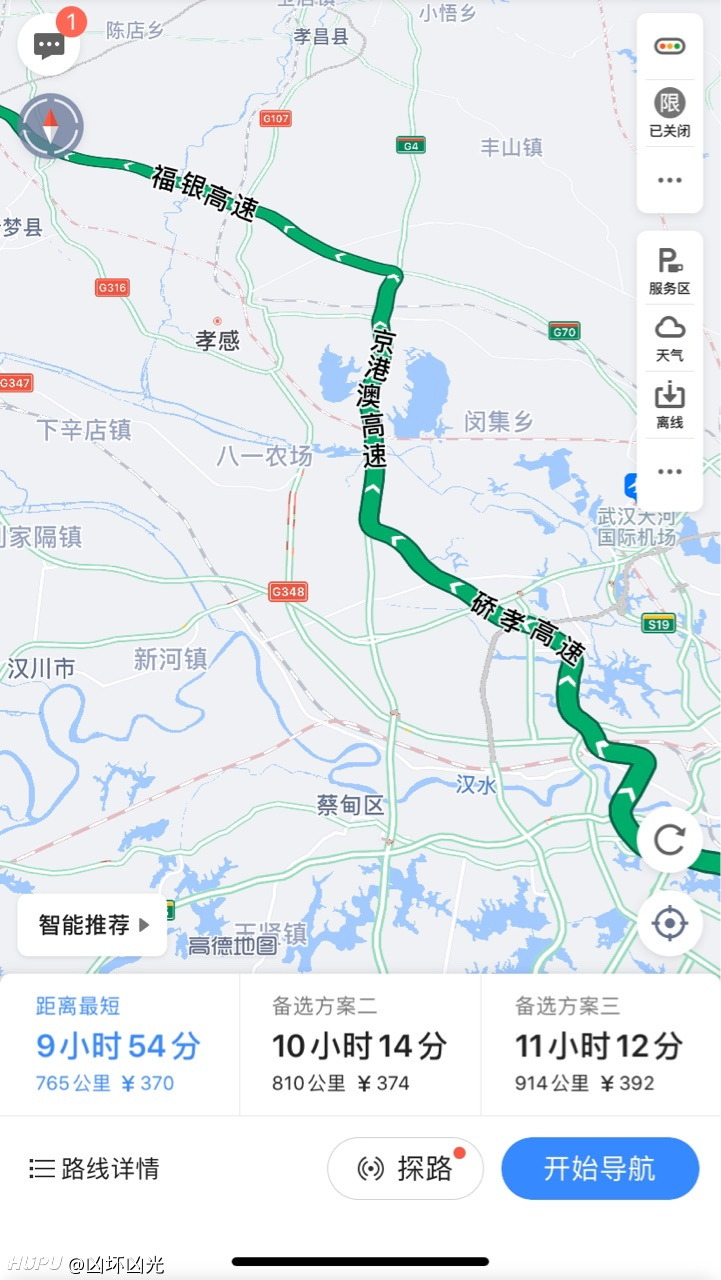This screenshot has height=1280, width=721.
Task: Choose 备选方案二 10小时14分 route
Action: coord(360,1045)
